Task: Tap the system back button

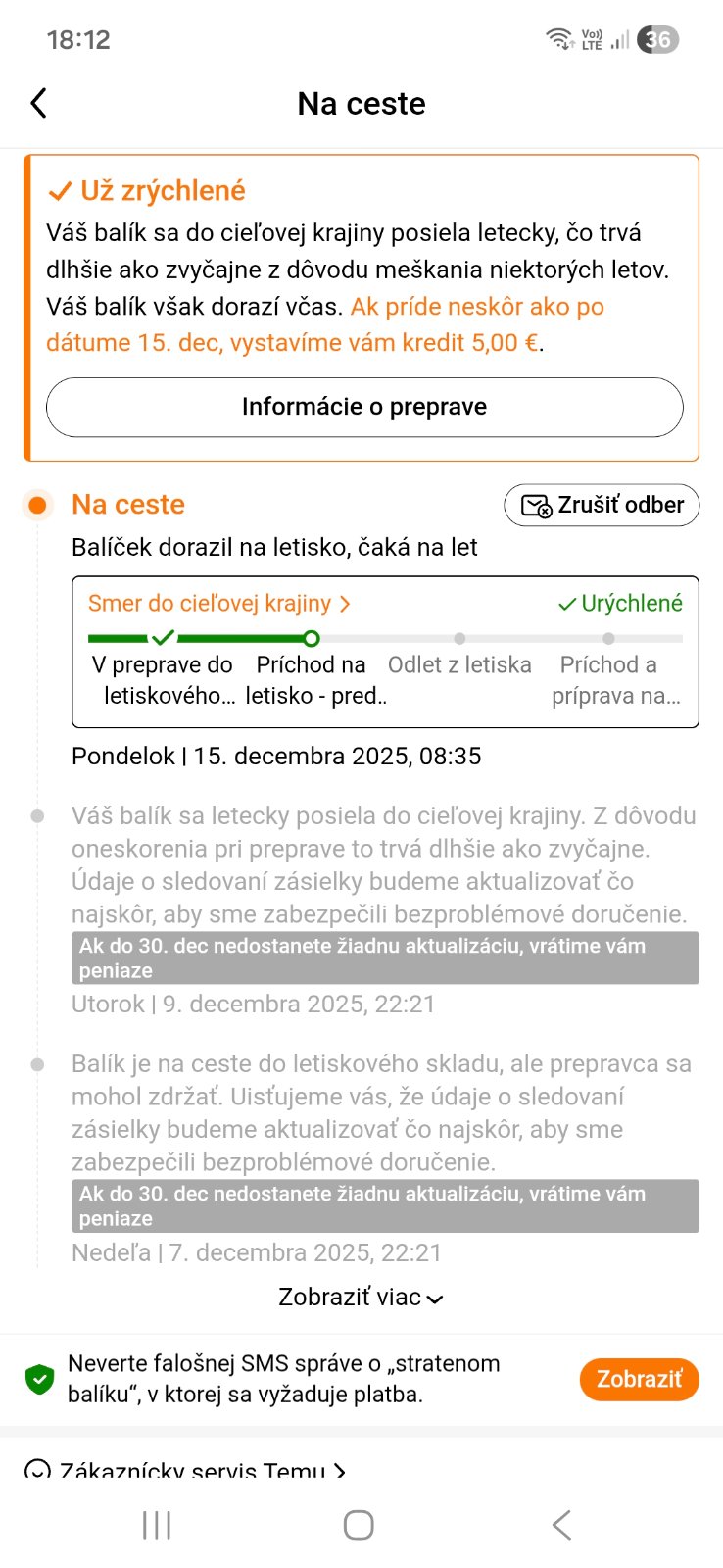Action: click(x=561, y=1525)
